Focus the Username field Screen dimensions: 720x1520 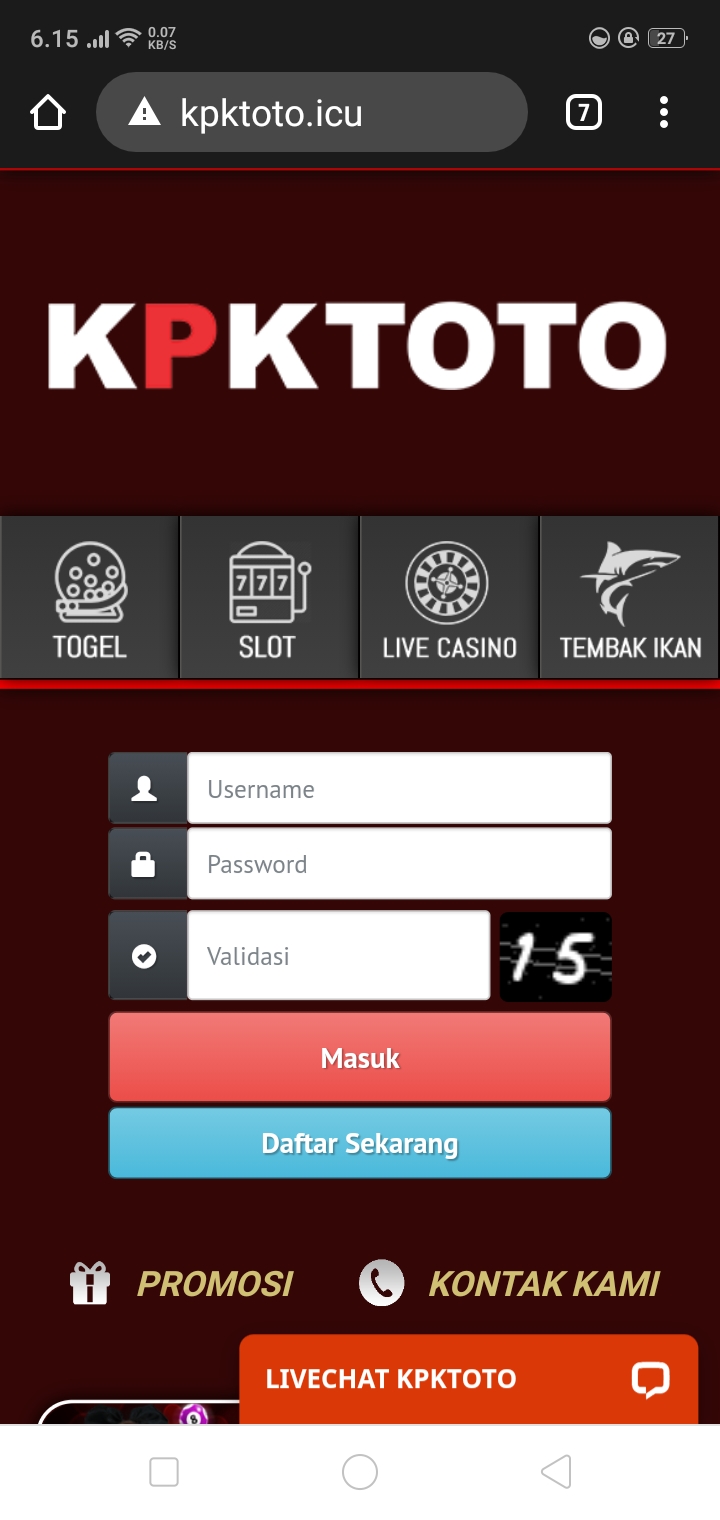(x=398, y=789)
